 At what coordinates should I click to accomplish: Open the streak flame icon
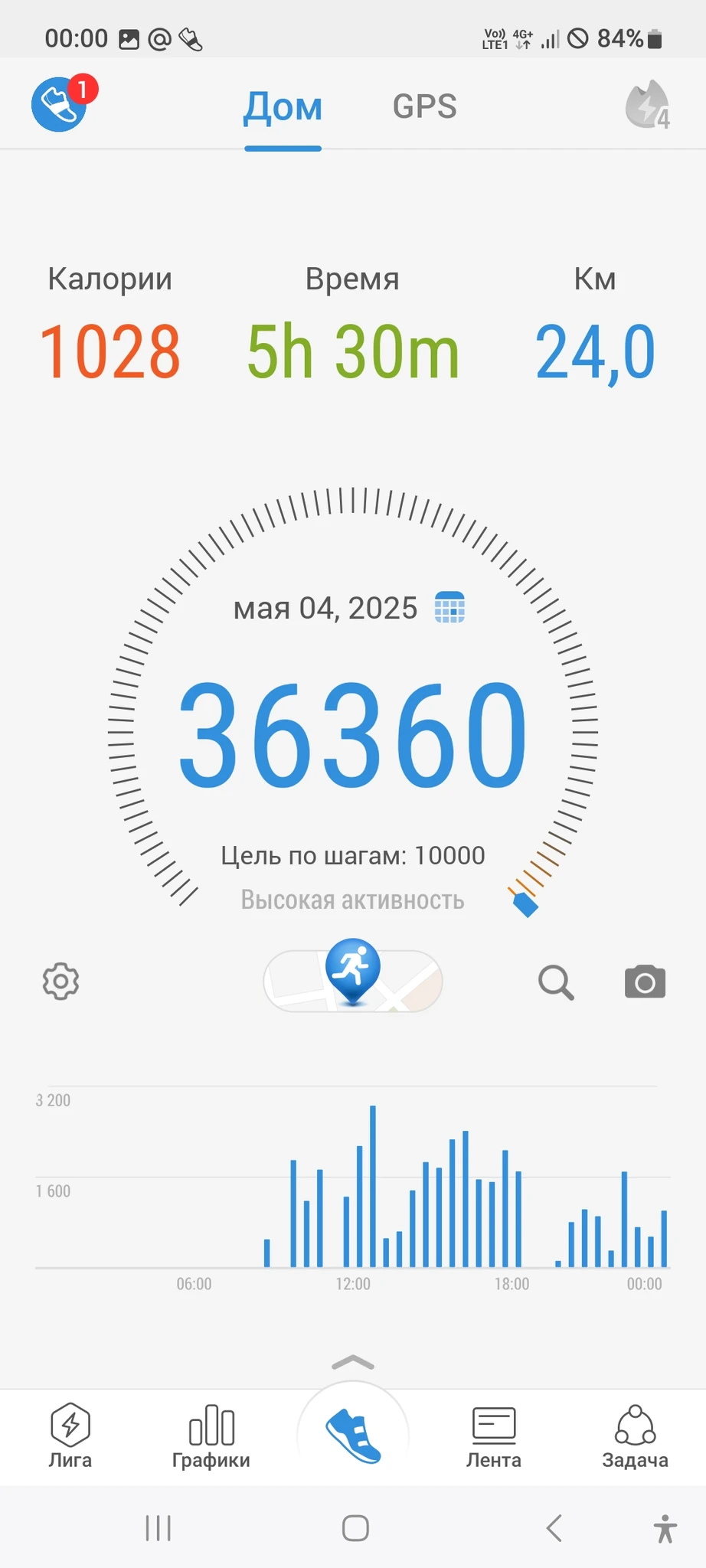coord(648,105)
